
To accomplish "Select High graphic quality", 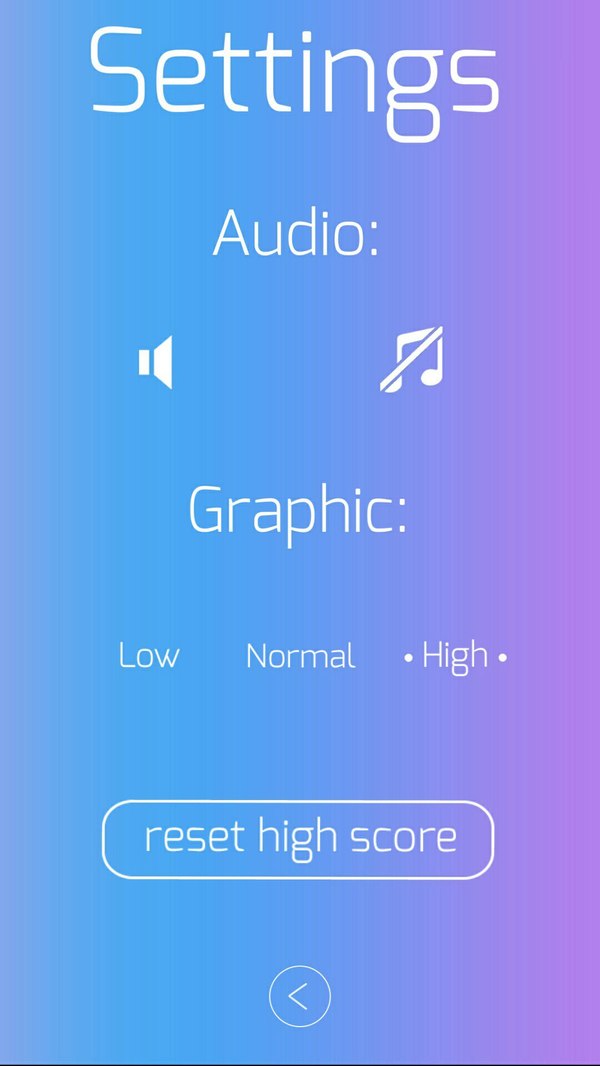I will click(455, 656).
